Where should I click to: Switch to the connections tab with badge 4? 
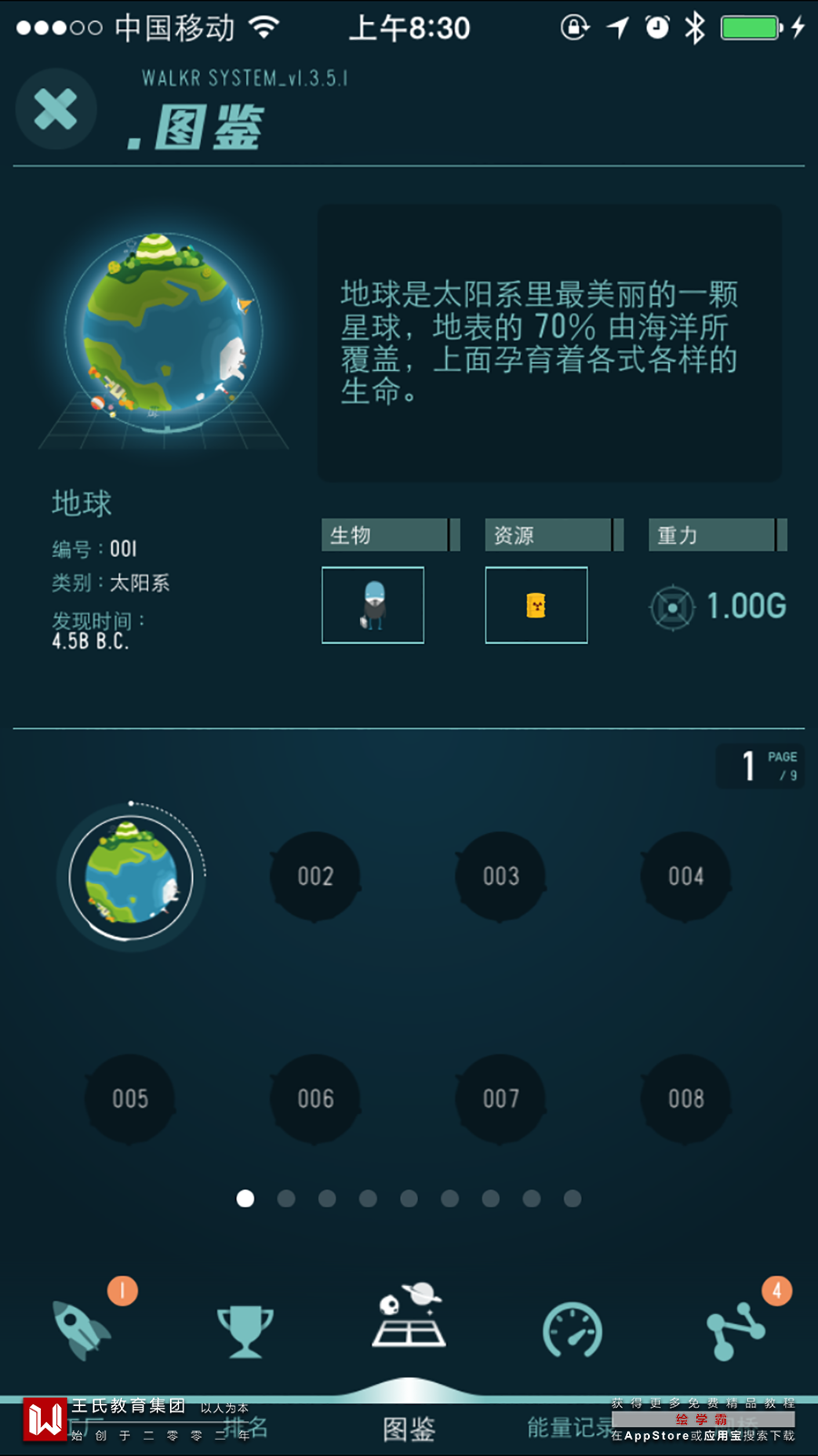736,1330
